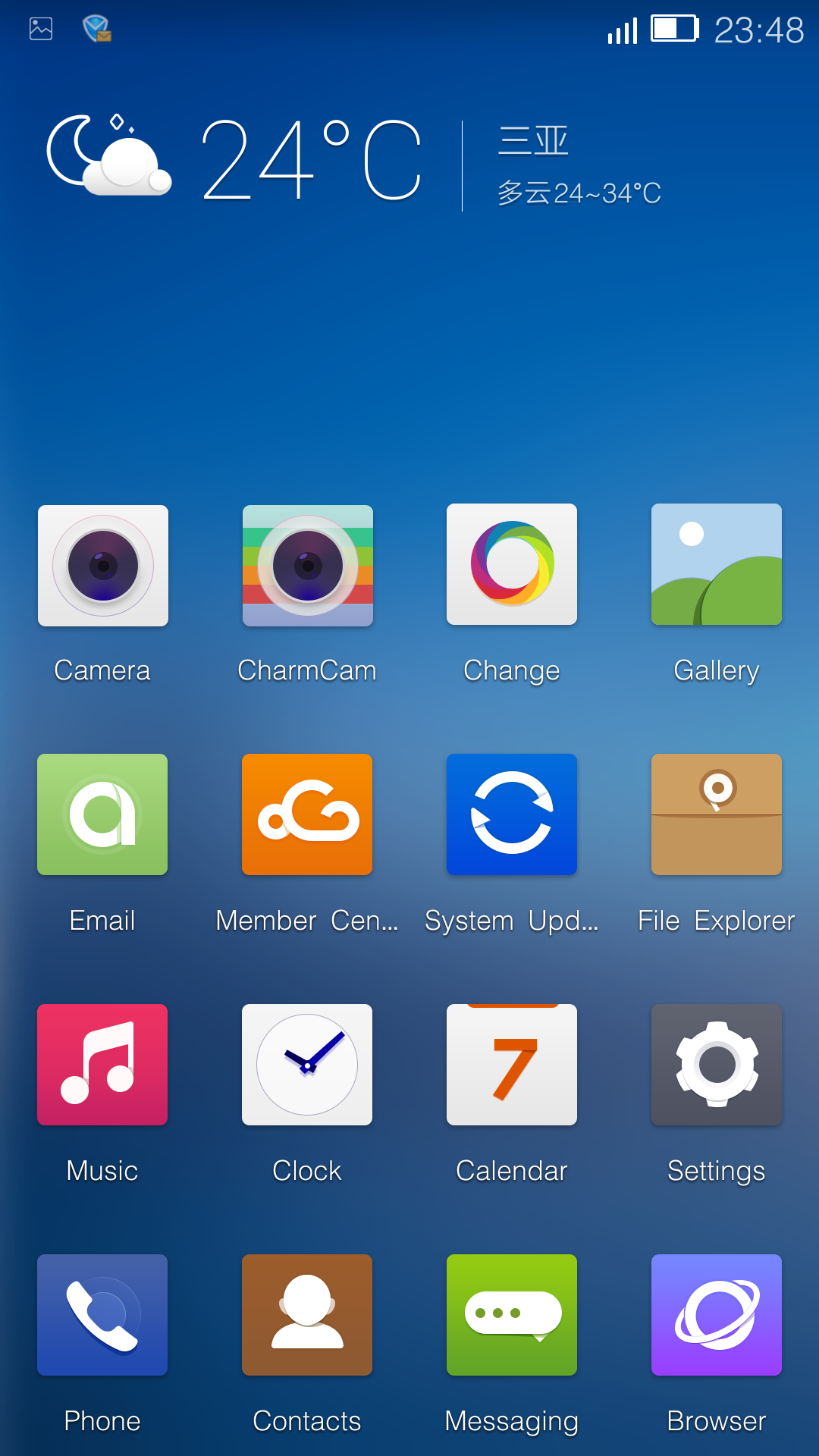Launch CharmCam

307,566
